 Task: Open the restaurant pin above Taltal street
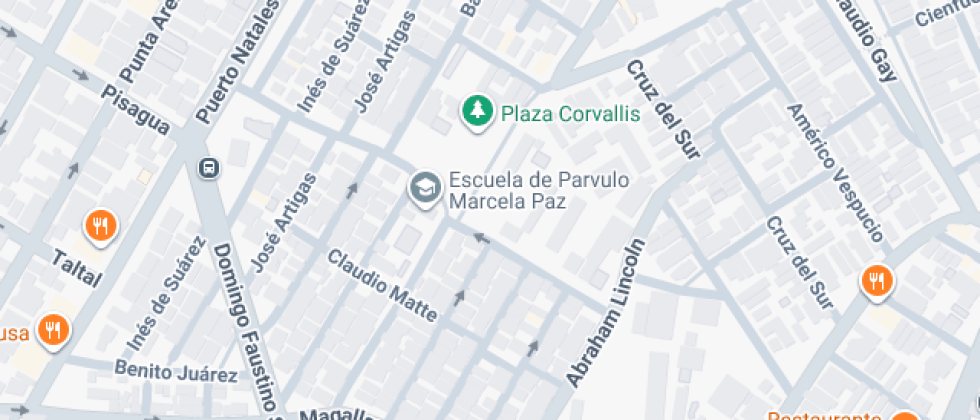point(99,225)
